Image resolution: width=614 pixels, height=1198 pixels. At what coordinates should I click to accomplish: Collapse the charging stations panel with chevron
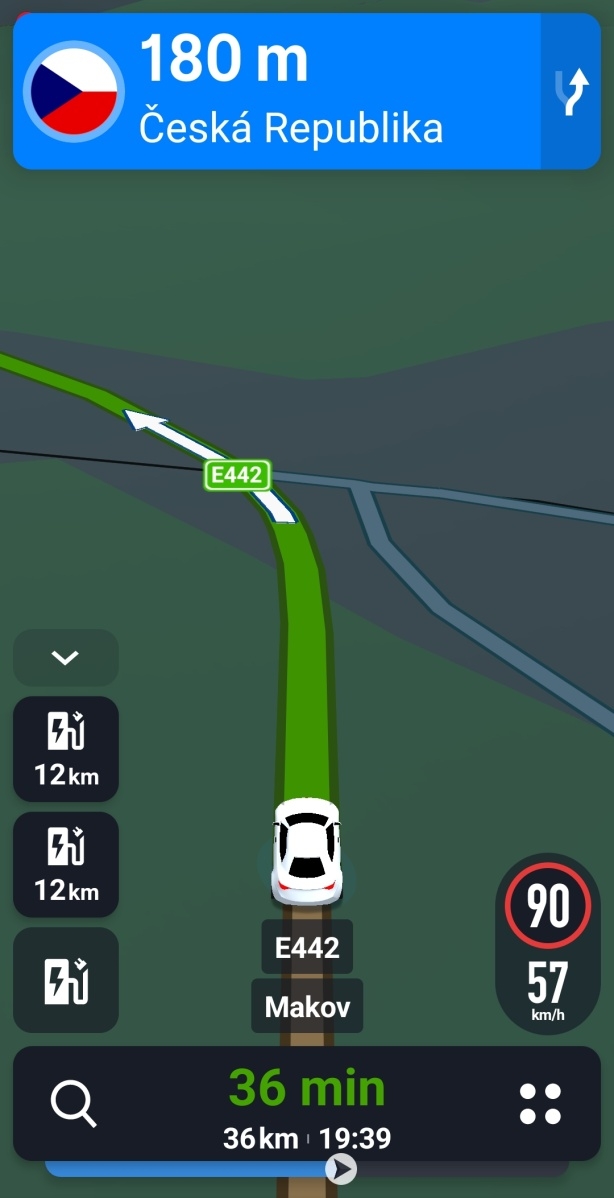[66, 658]
